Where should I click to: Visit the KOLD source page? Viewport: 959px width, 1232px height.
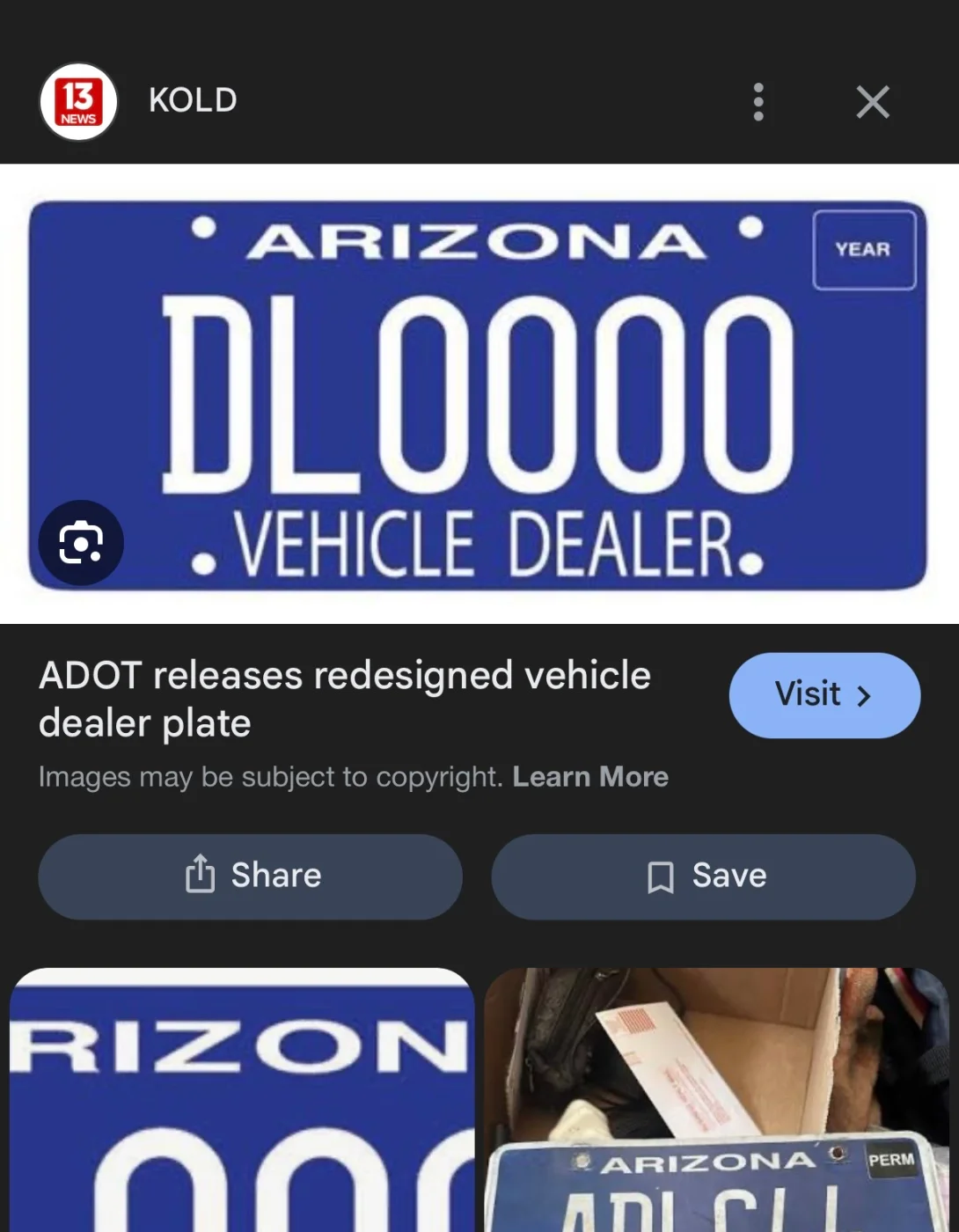[x=824, y=695]
